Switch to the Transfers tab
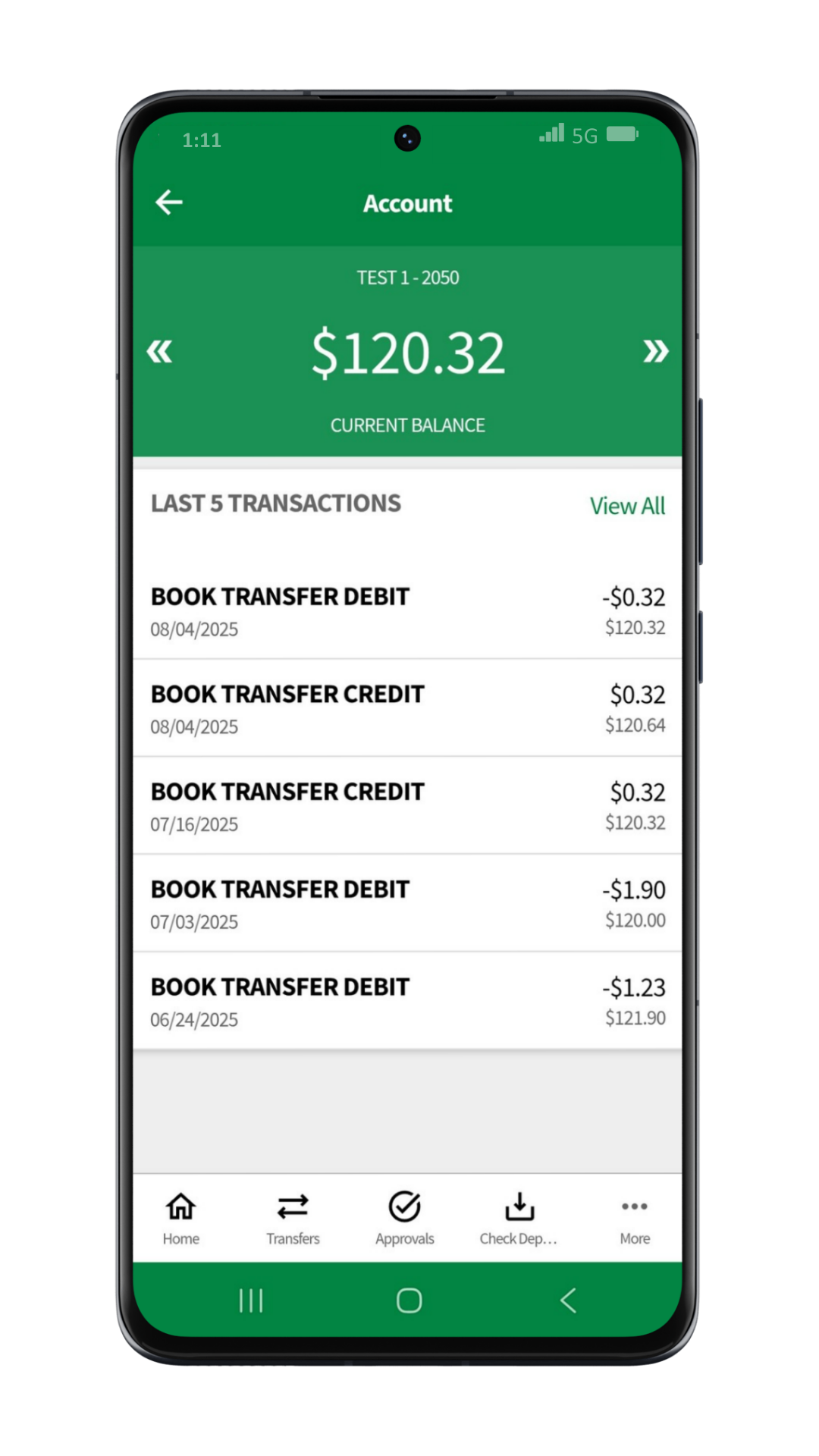 (x=293, y=1218)
